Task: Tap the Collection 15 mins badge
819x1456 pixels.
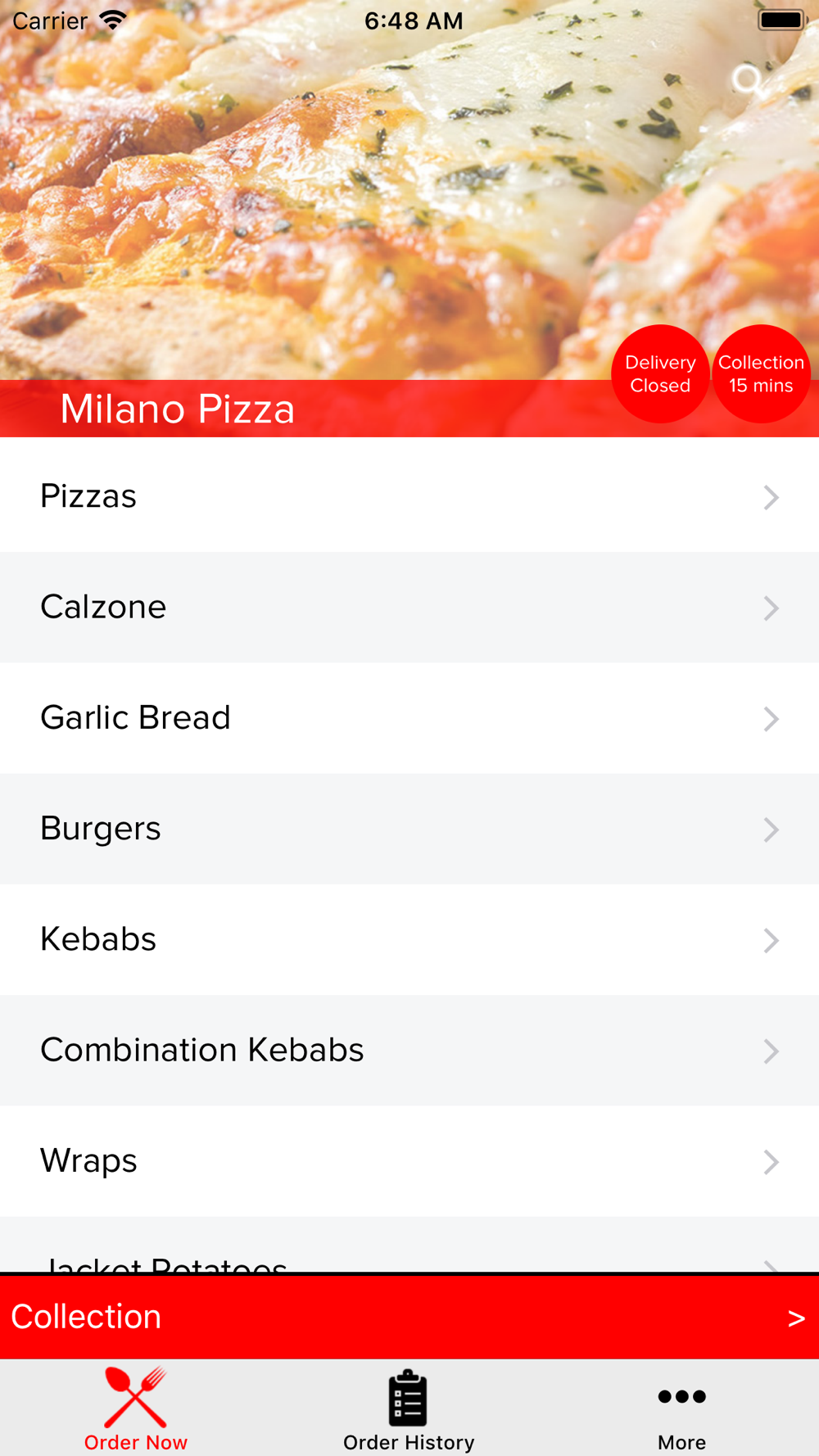Action: pyautogui.click(x=761, y=374)
